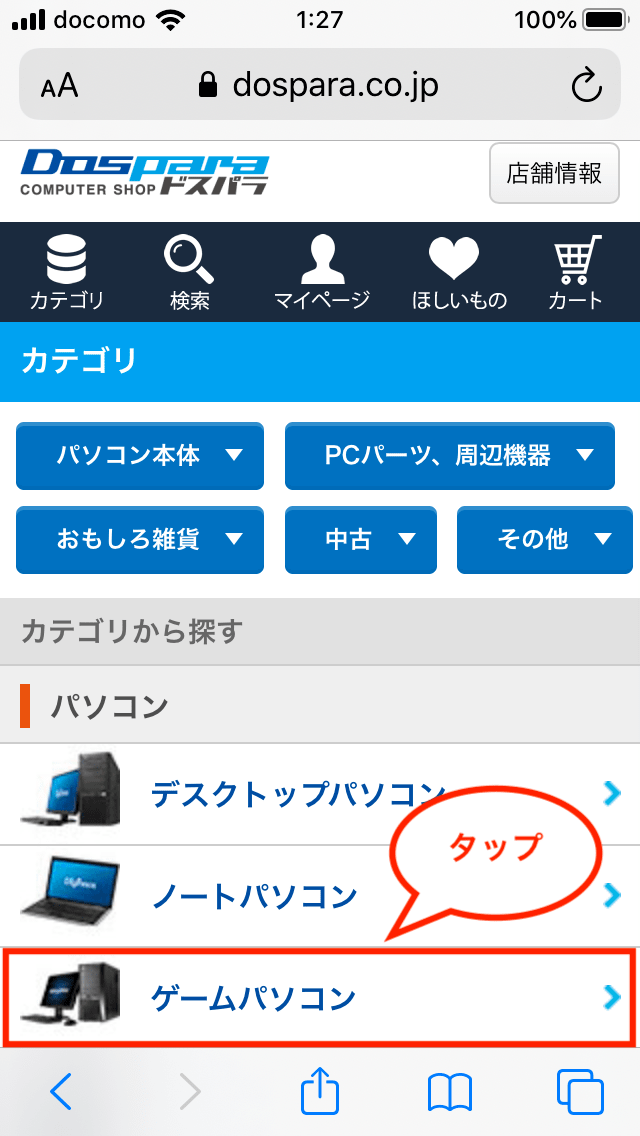
Task: Open the カテゴリ navigation item
Action: click(x=67, y=272)
